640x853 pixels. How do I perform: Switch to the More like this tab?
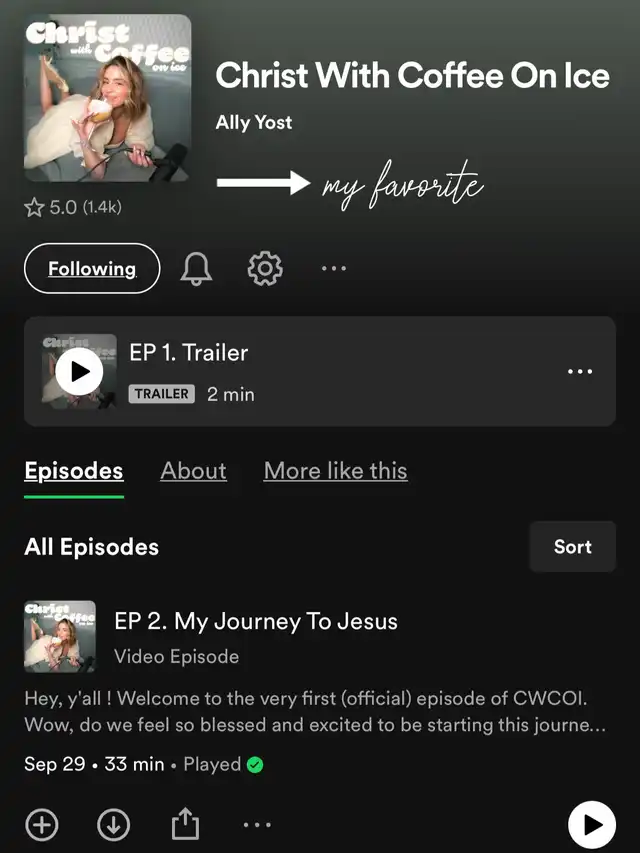(x=335, y=471)
